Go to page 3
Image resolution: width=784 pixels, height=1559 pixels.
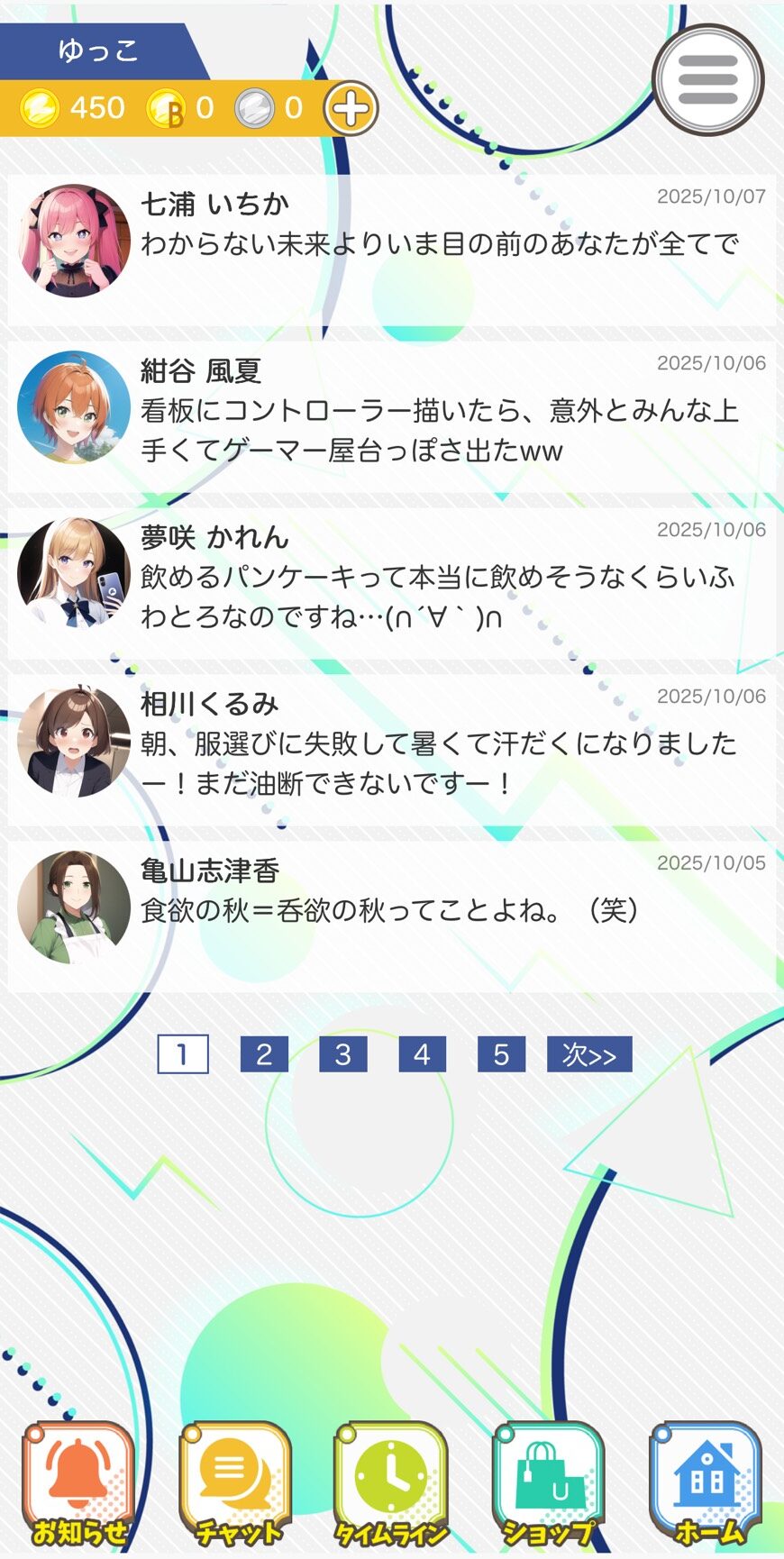click(342, 1054)
